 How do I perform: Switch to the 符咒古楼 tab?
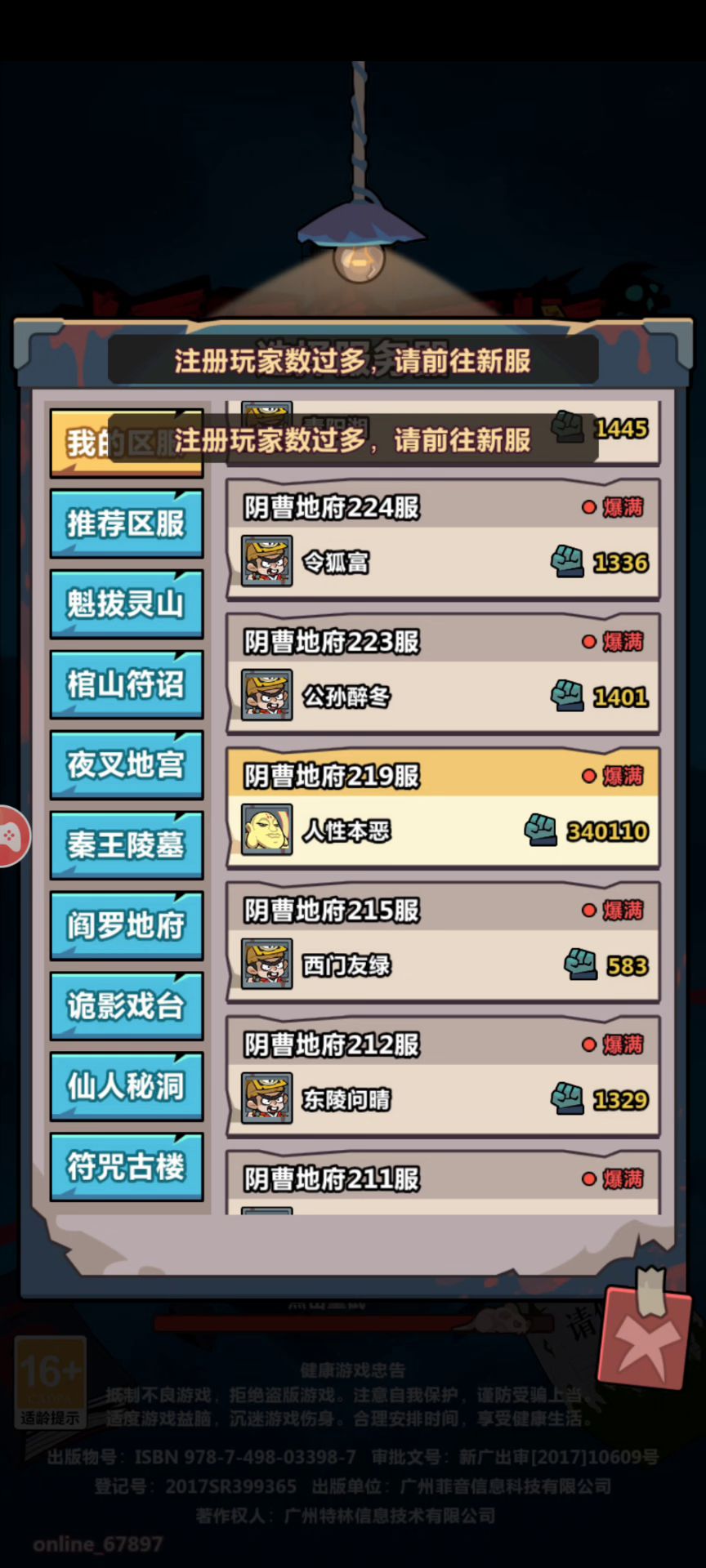coord(126,1167)
